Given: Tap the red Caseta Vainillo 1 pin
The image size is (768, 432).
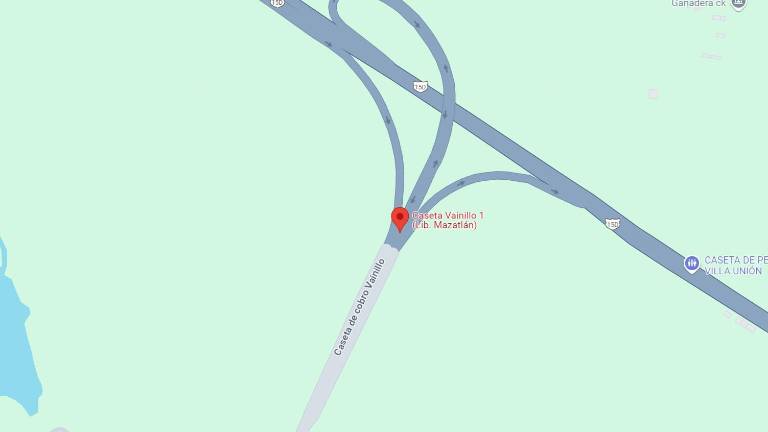Looking at the screenshot, I should 400,218.
